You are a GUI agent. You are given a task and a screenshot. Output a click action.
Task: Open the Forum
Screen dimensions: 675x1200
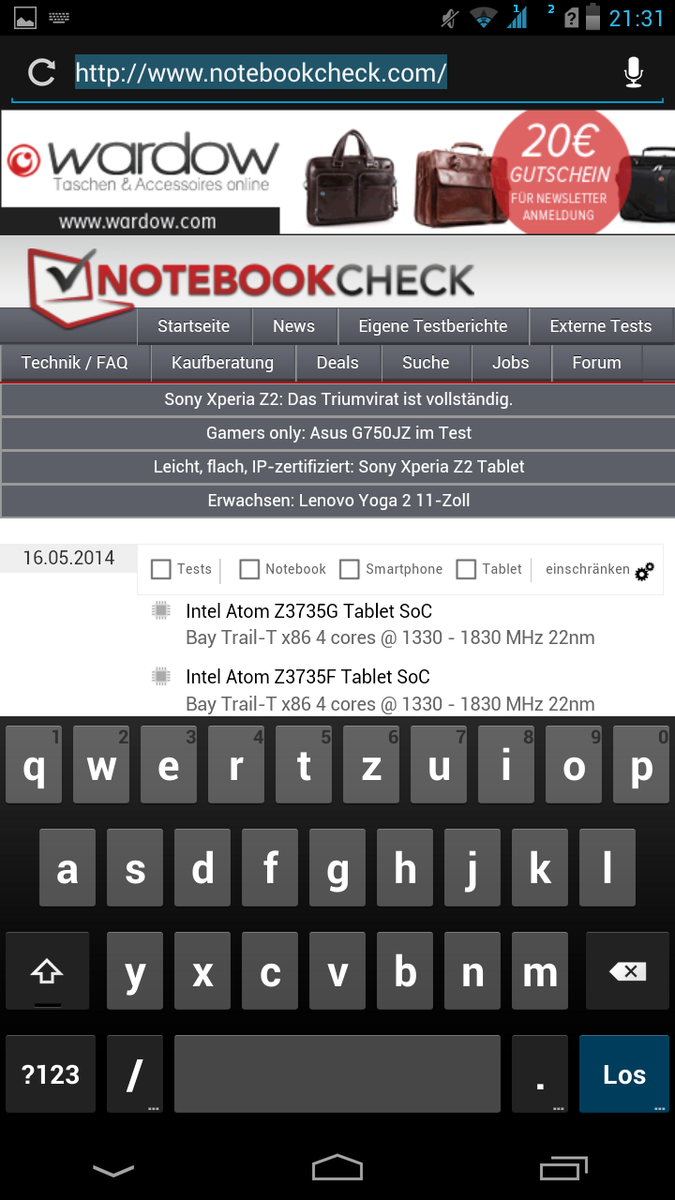click(596, 363)
